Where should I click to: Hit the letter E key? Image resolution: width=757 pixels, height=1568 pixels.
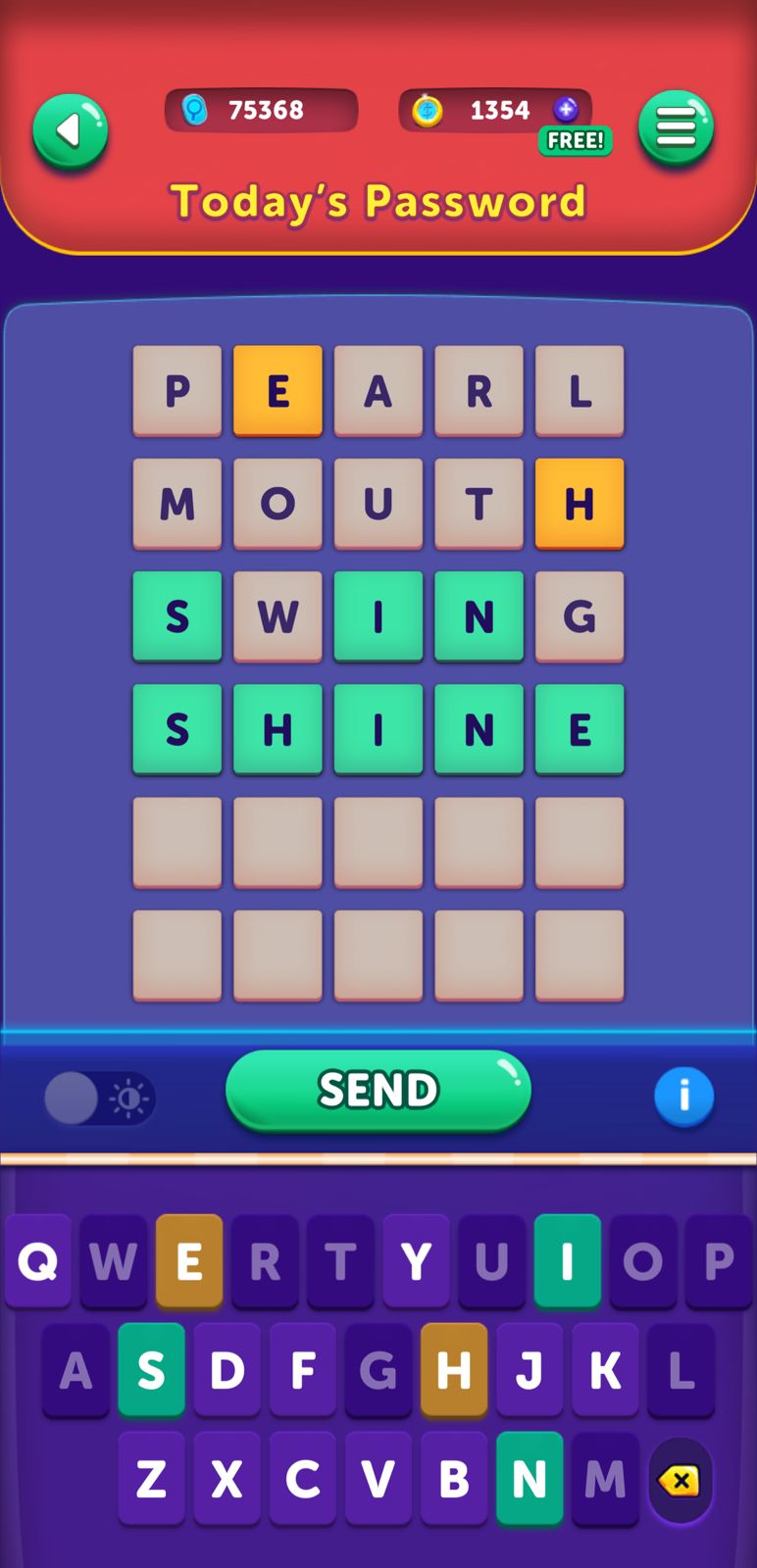click(189, 1260)
